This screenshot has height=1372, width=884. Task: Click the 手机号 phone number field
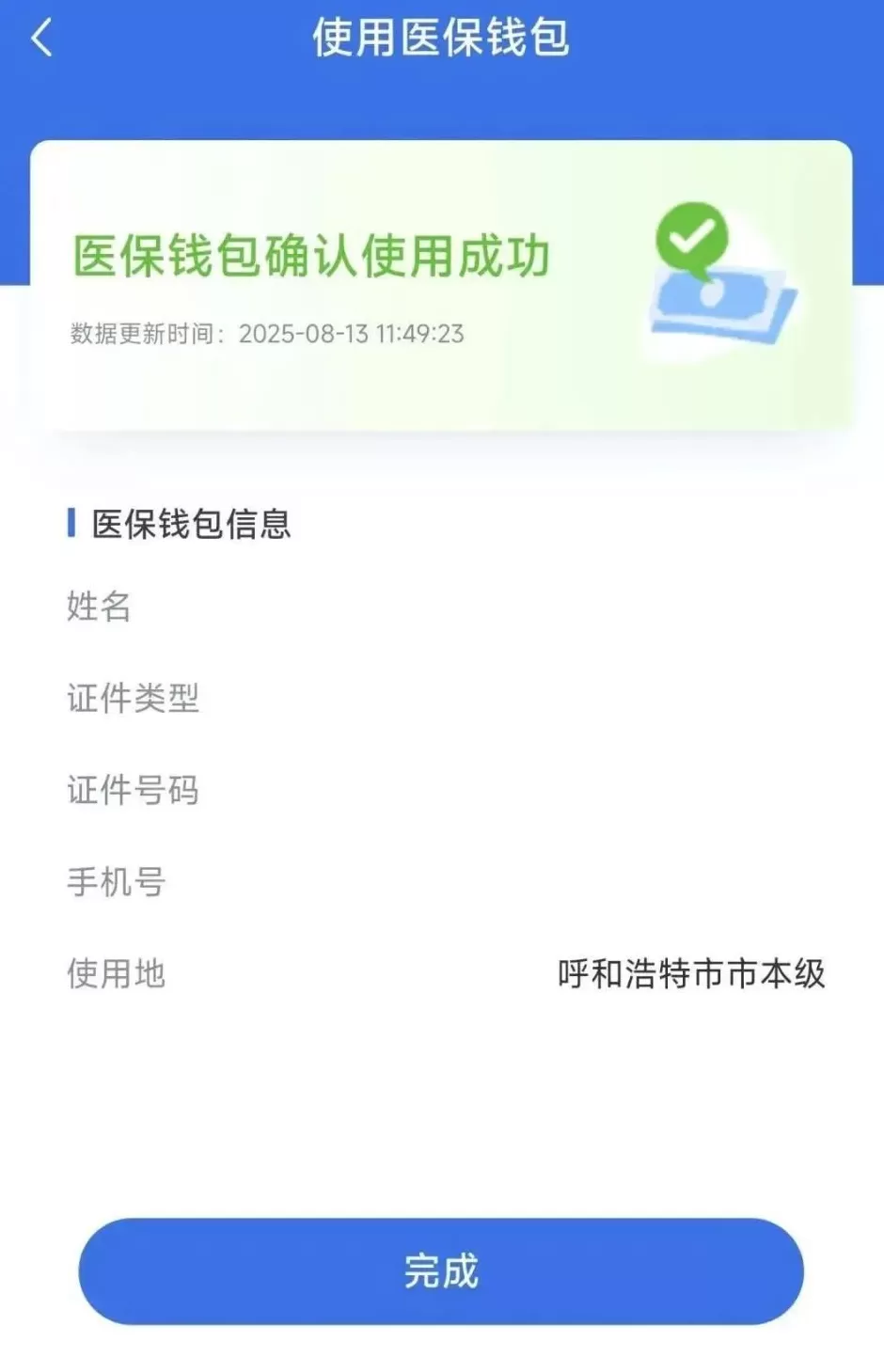pos(115,882)
